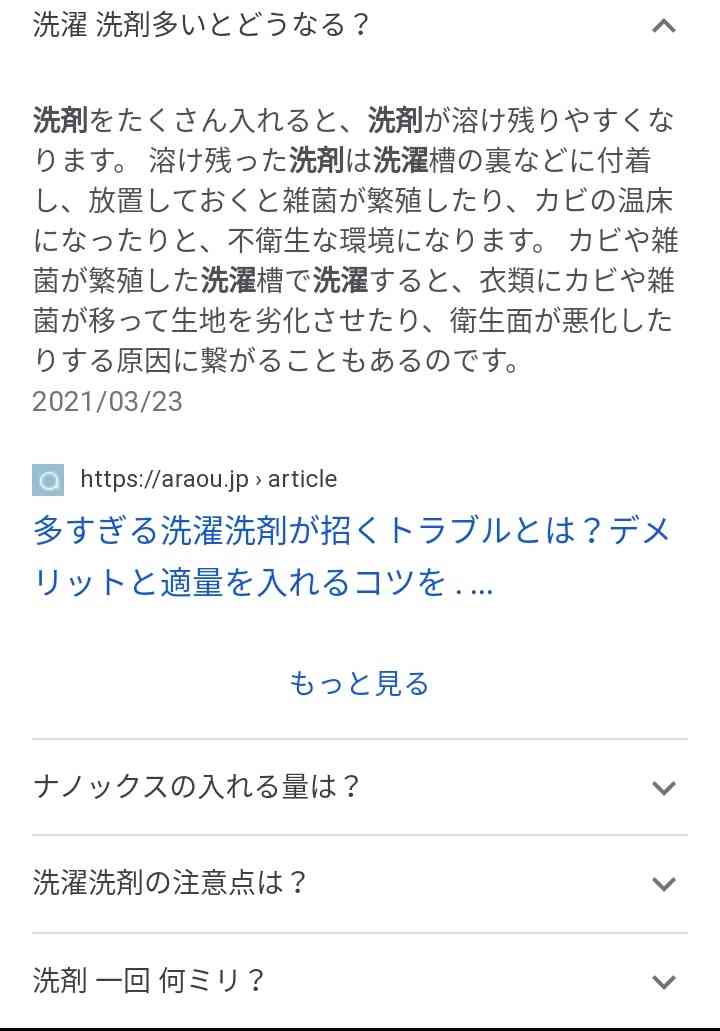Click the down chevron beside 洗剤 一回 何ミリ？

point(664,982)
